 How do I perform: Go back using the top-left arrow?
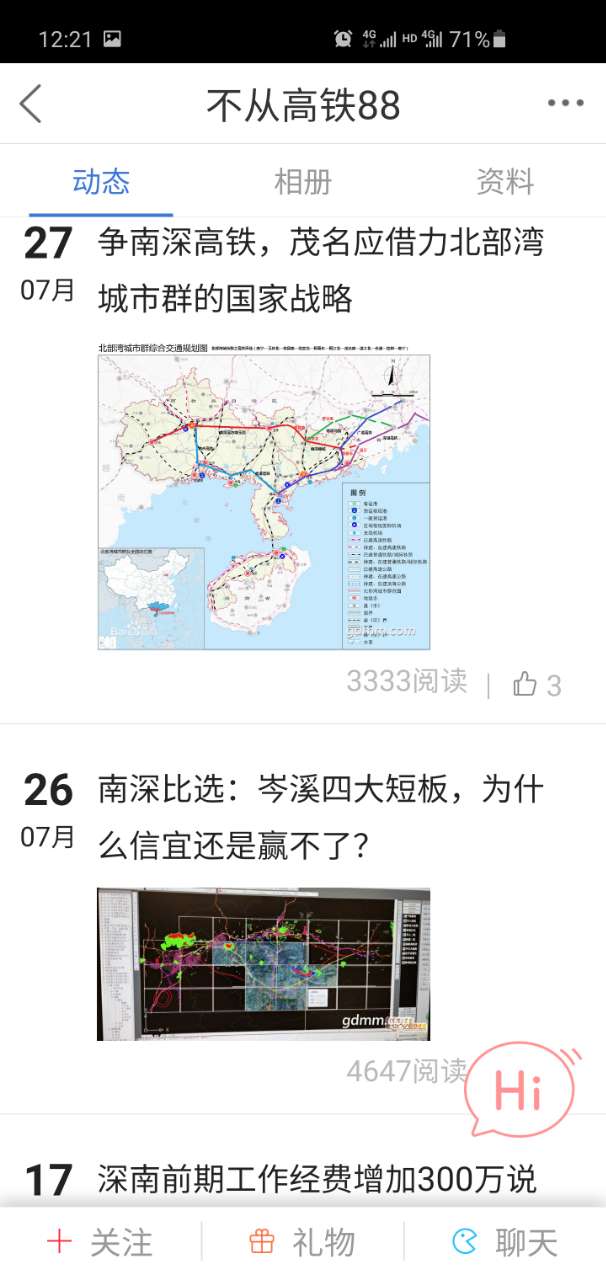(31, 103)
